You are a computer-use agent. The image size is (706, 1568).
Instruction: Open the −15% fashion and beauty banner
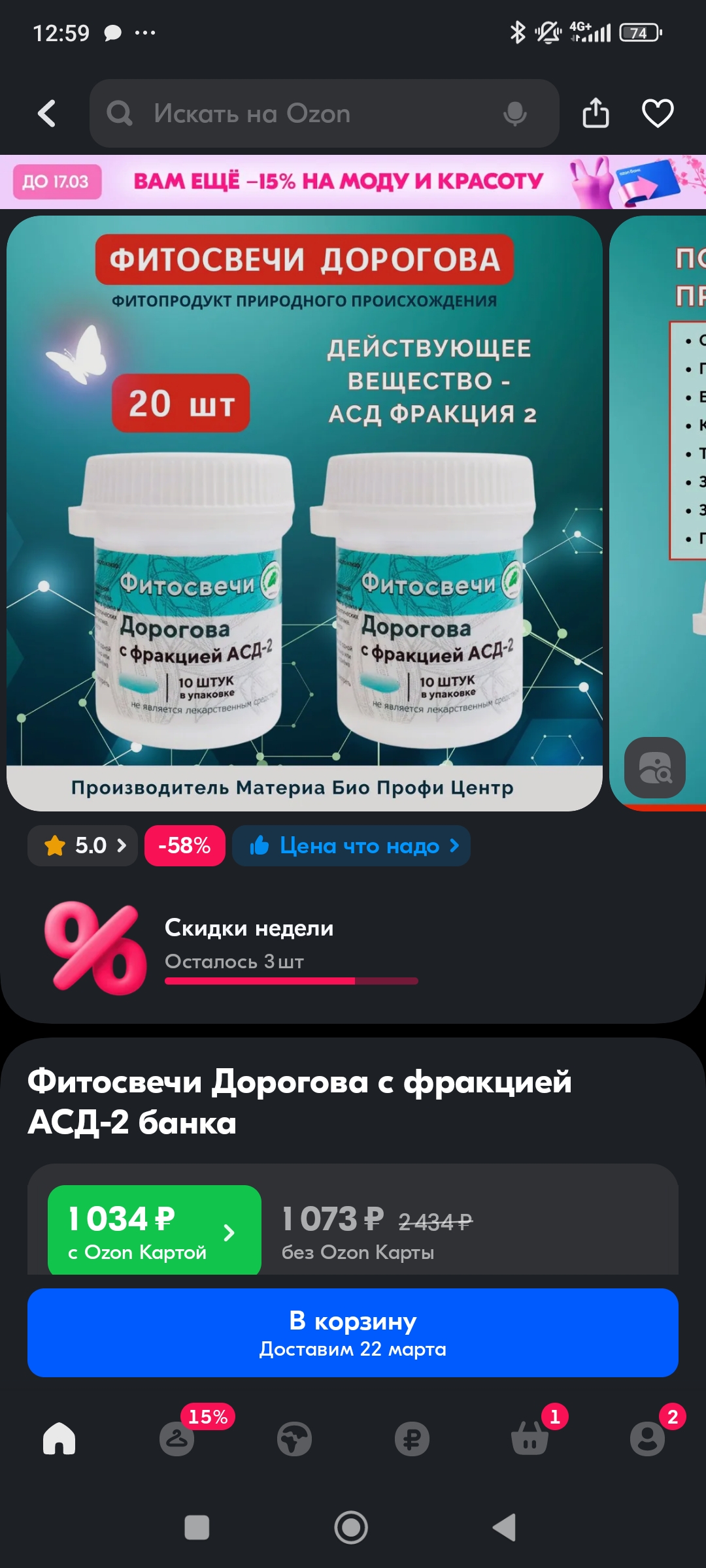pos(353,182)
